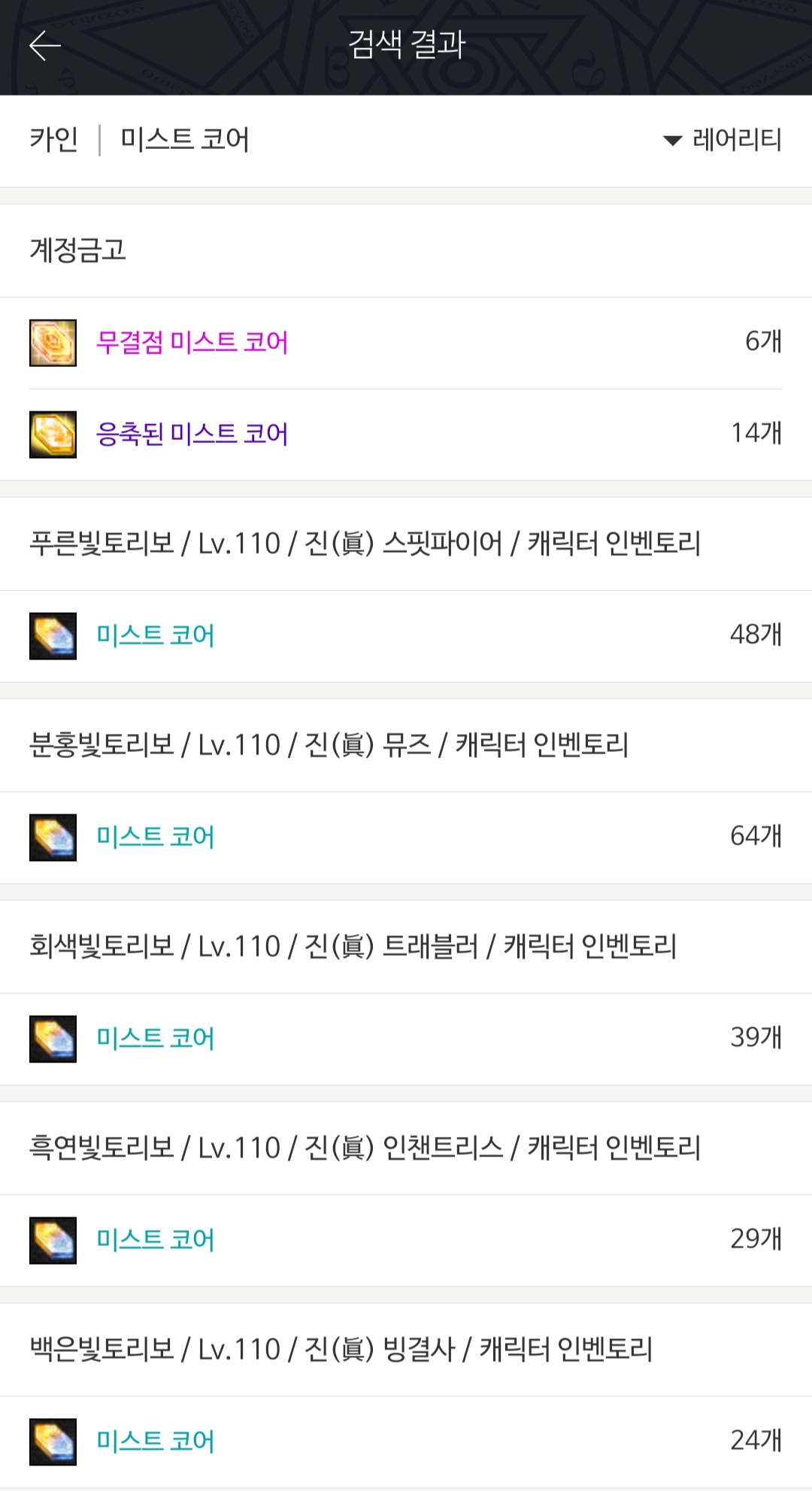This screenshot has width=812, height=1491.
Task: Open 응축된 미스트 코어 item
Action: [406, 435]
